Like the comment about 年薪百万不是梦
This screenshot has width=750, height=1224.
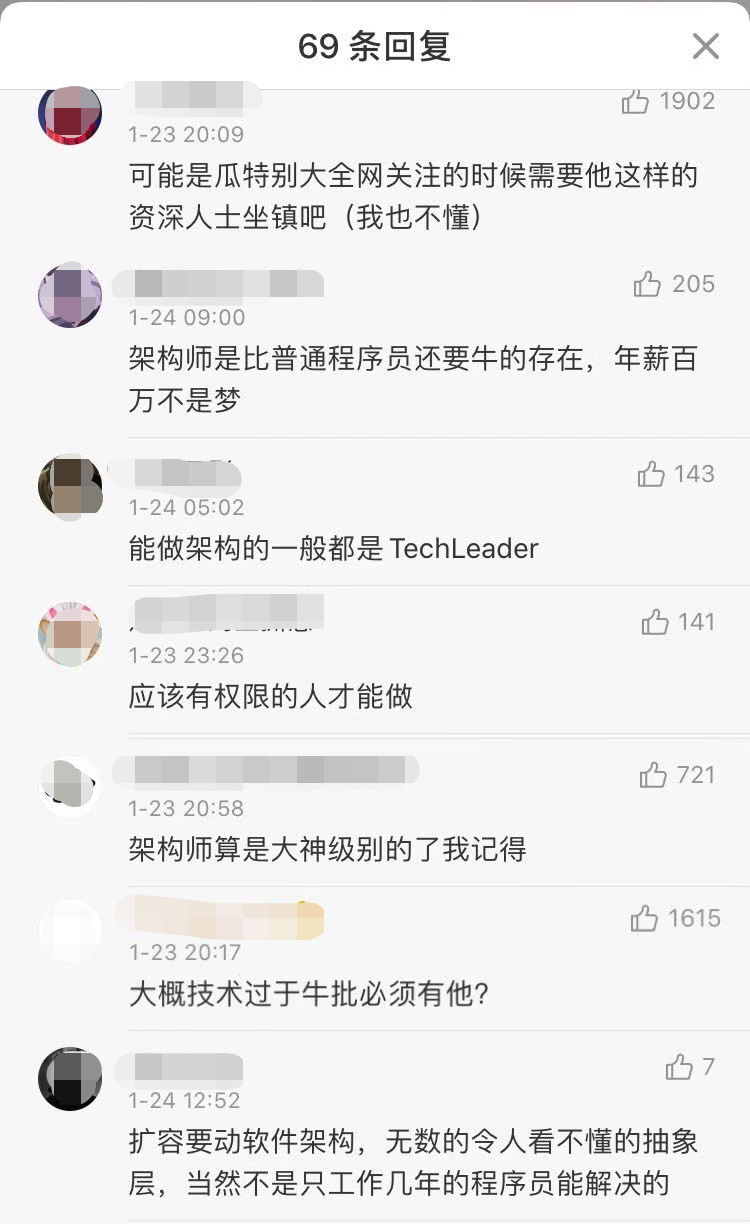coord(647,285)
